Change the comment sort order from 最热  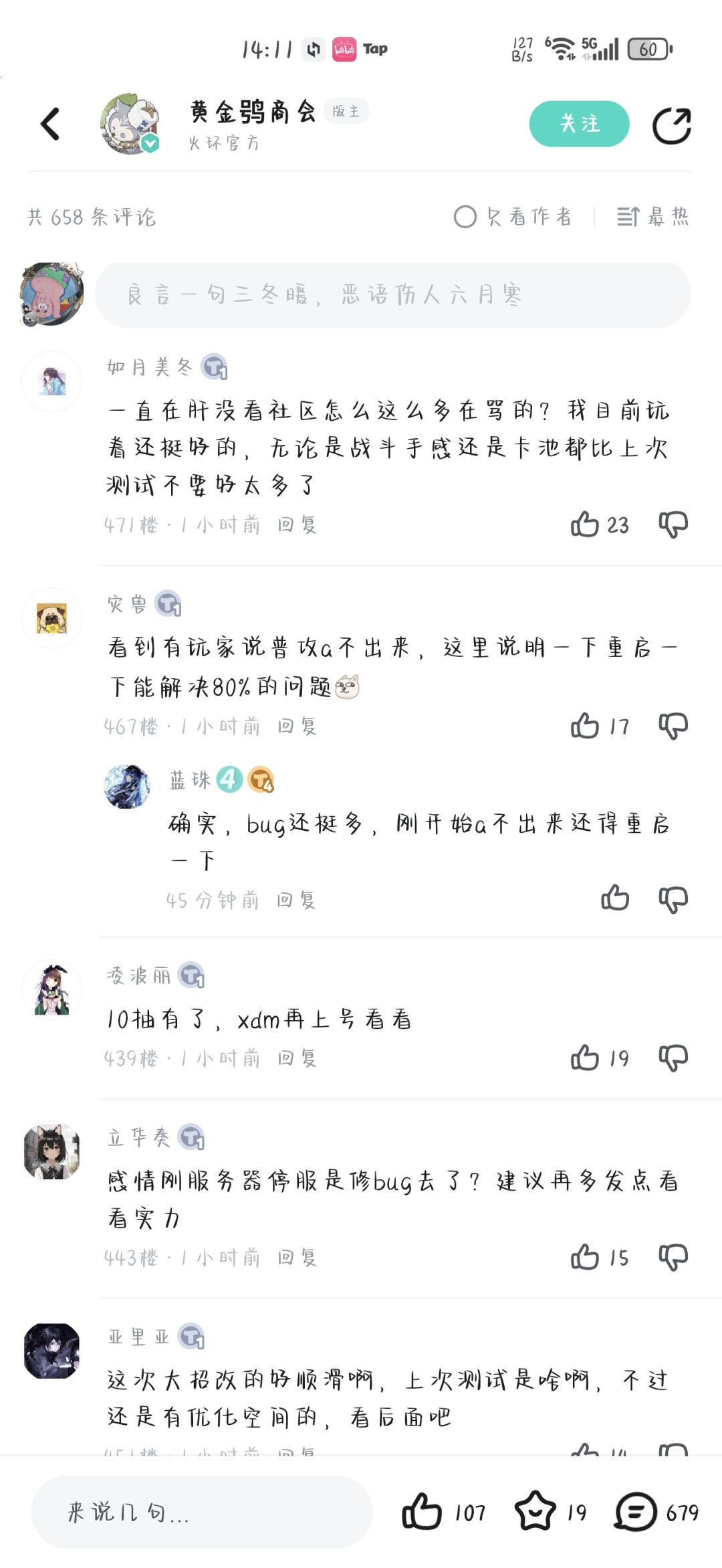pyautogui.click(x=653, y=217)
